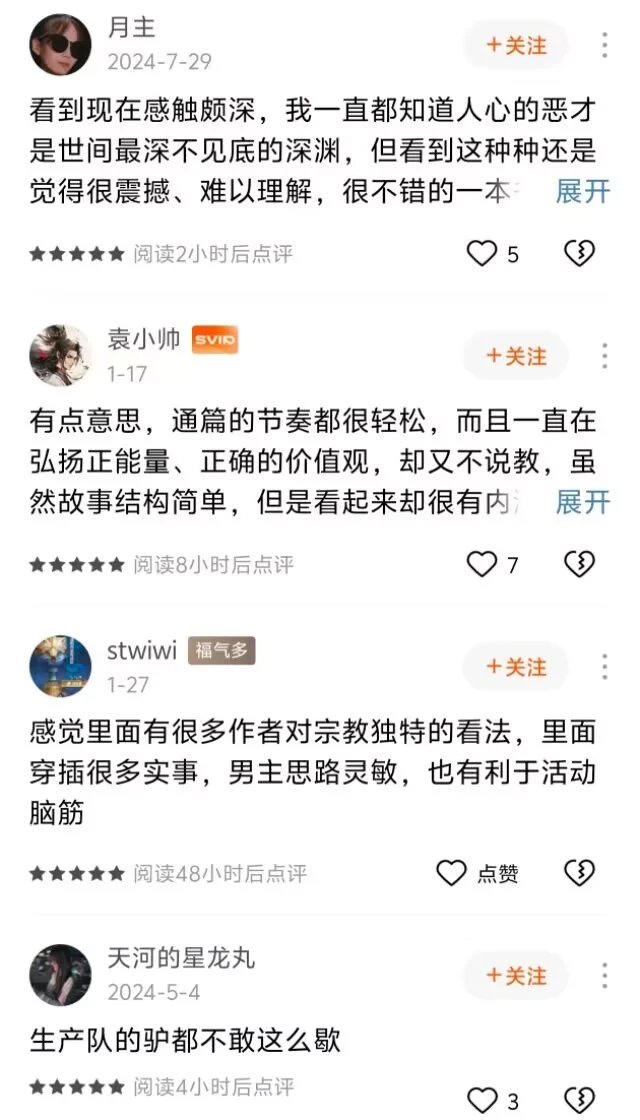Expand 月主's full review text
Viewport: 640px width, 1120px height.
[582, 190]
